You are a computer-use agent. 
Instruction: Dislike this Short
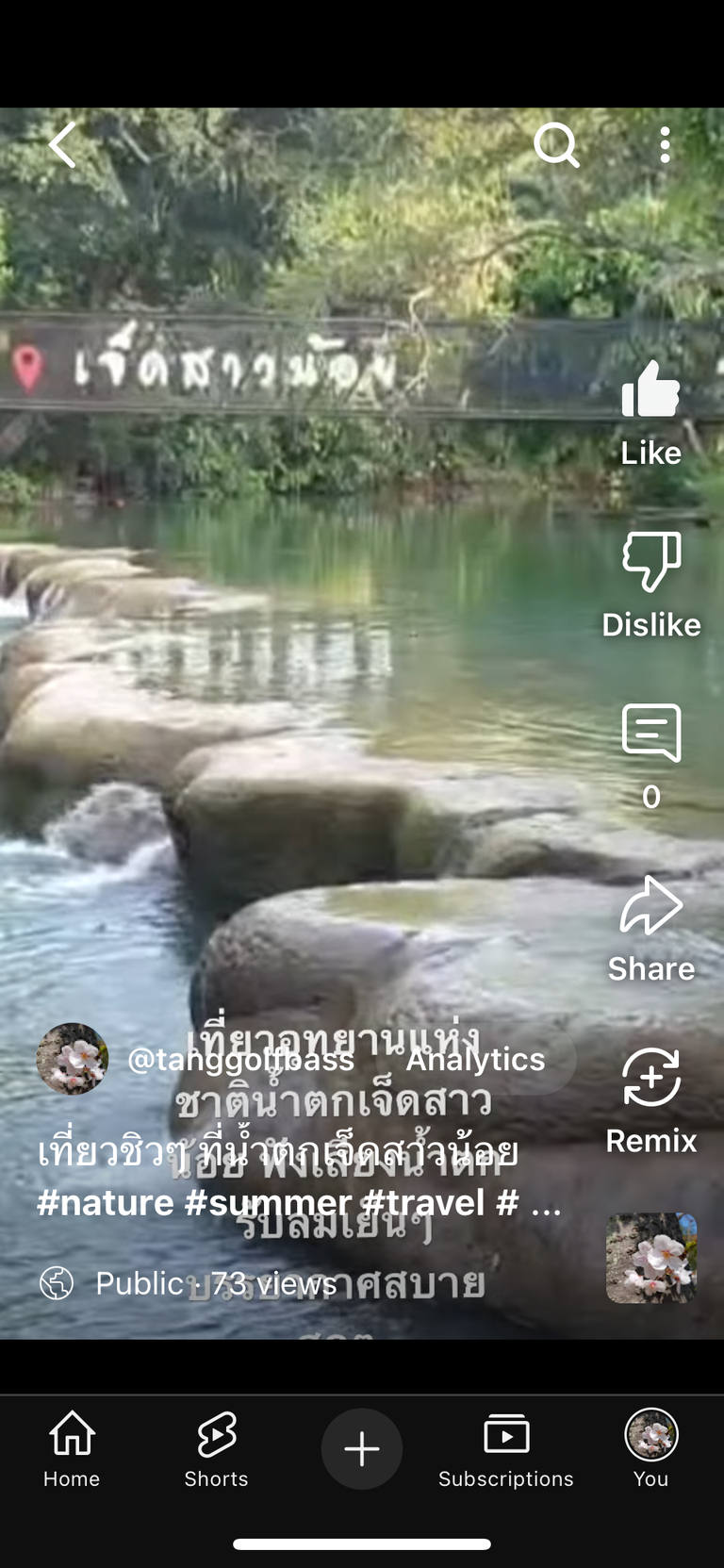(x=651, y=586)
